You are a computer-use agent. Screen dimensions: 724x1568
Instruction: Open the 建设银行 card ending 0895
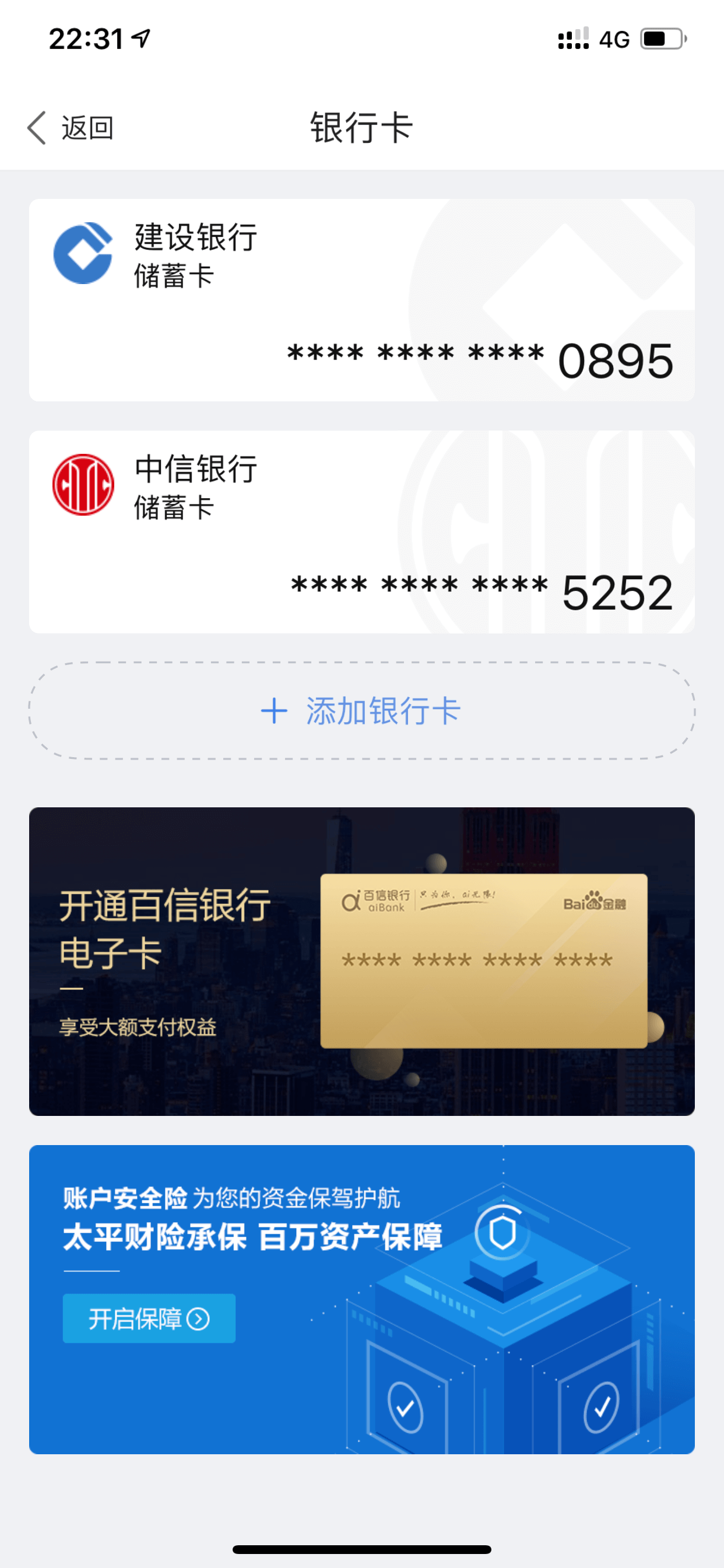362,300
